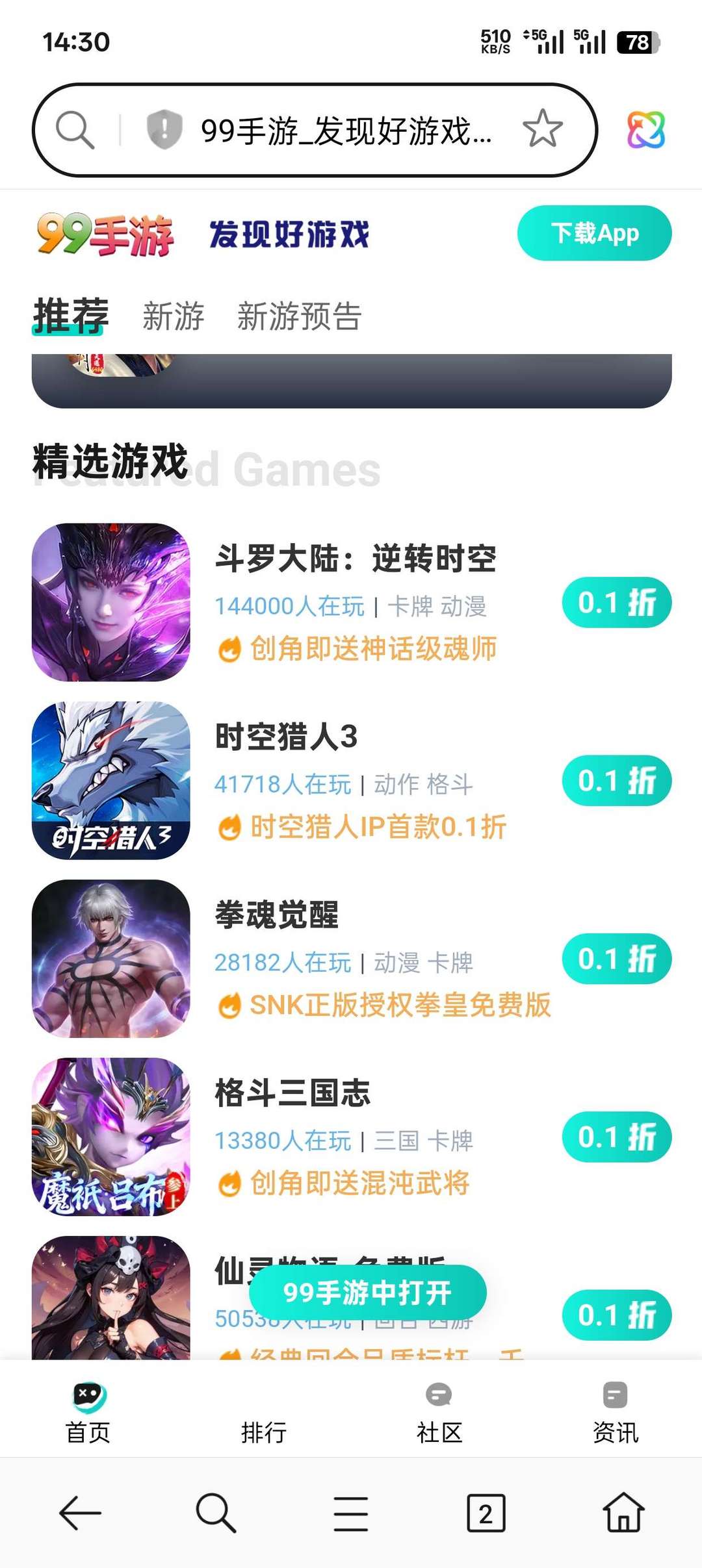
Task: Bookmark this page with the star icon
Action: coord(542,129)
